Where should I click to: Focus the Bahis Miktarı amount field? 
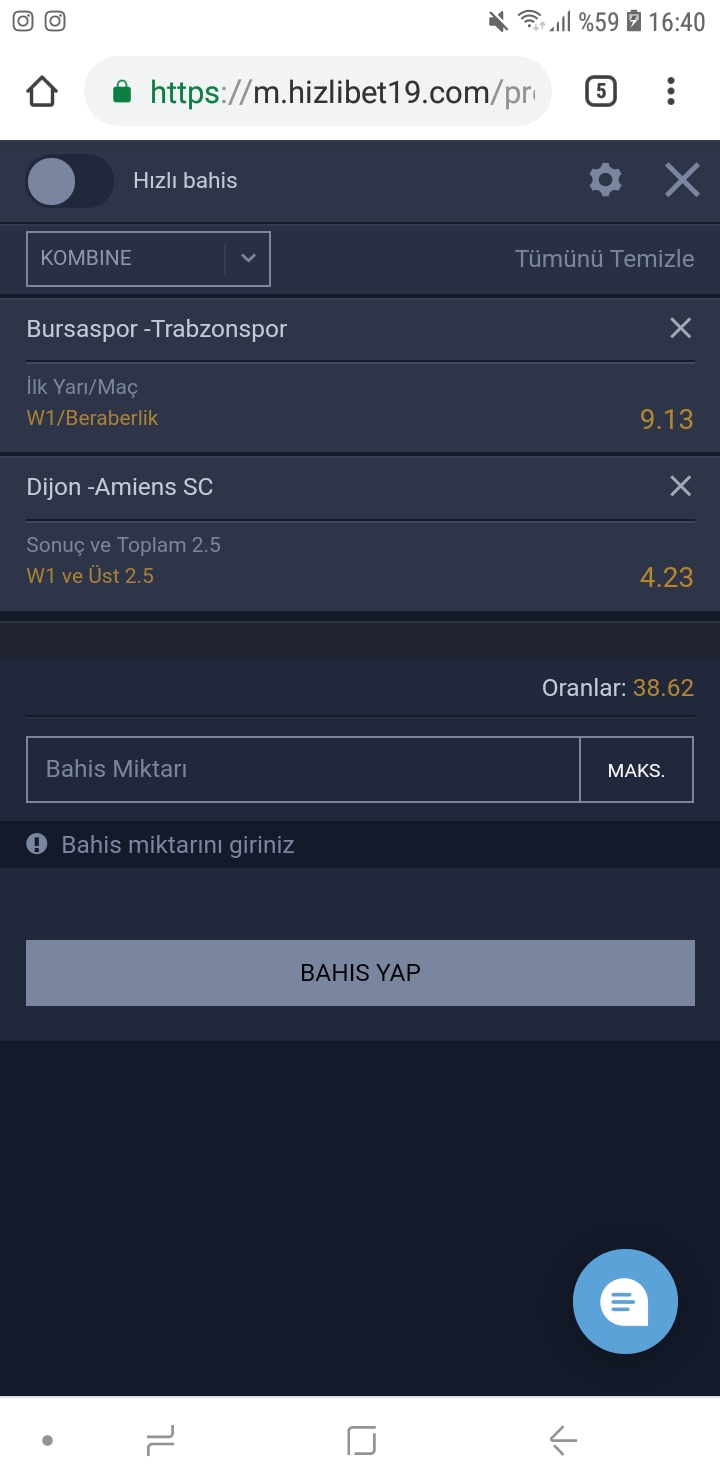303,769
